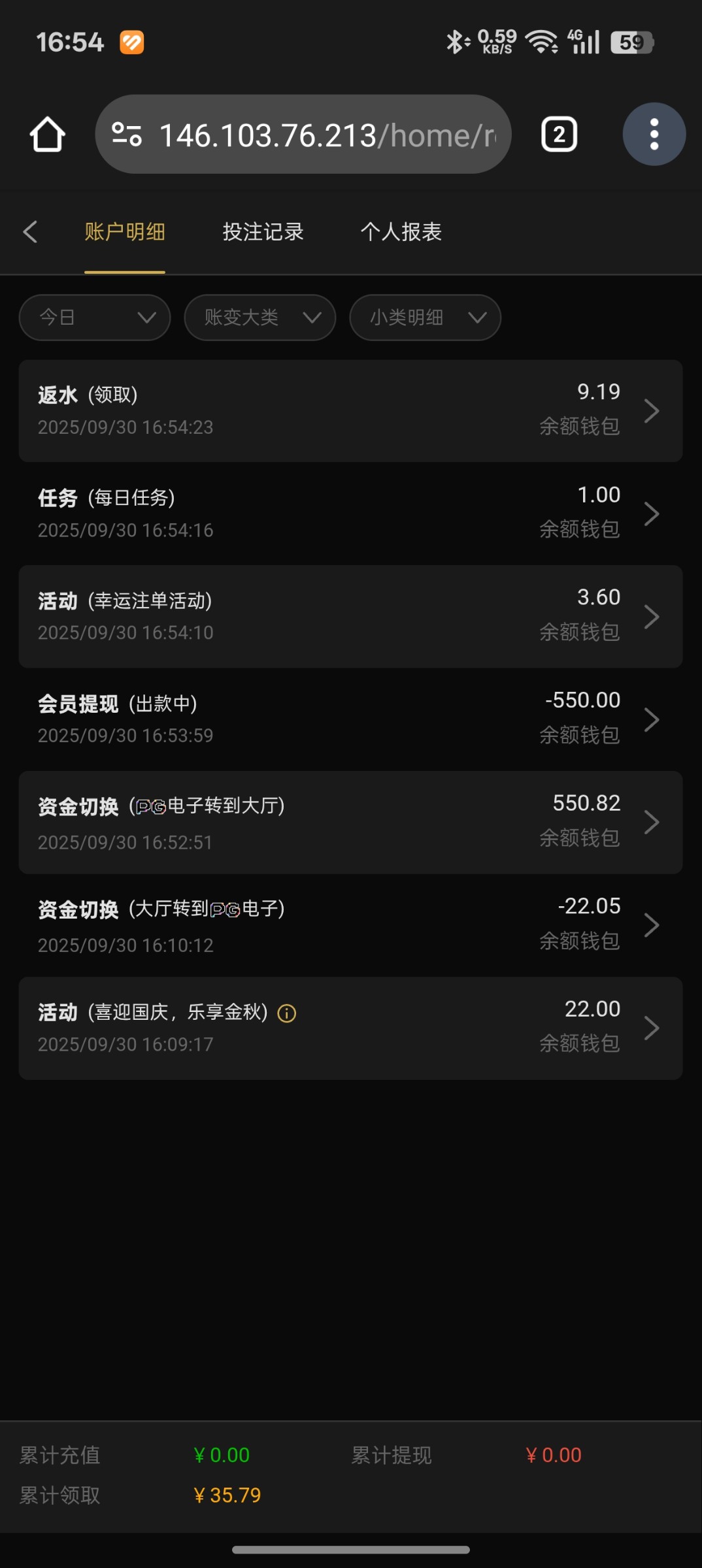Open the -22.05 资金切换 record
702x1568 pixels.
[x=350, y=924]
